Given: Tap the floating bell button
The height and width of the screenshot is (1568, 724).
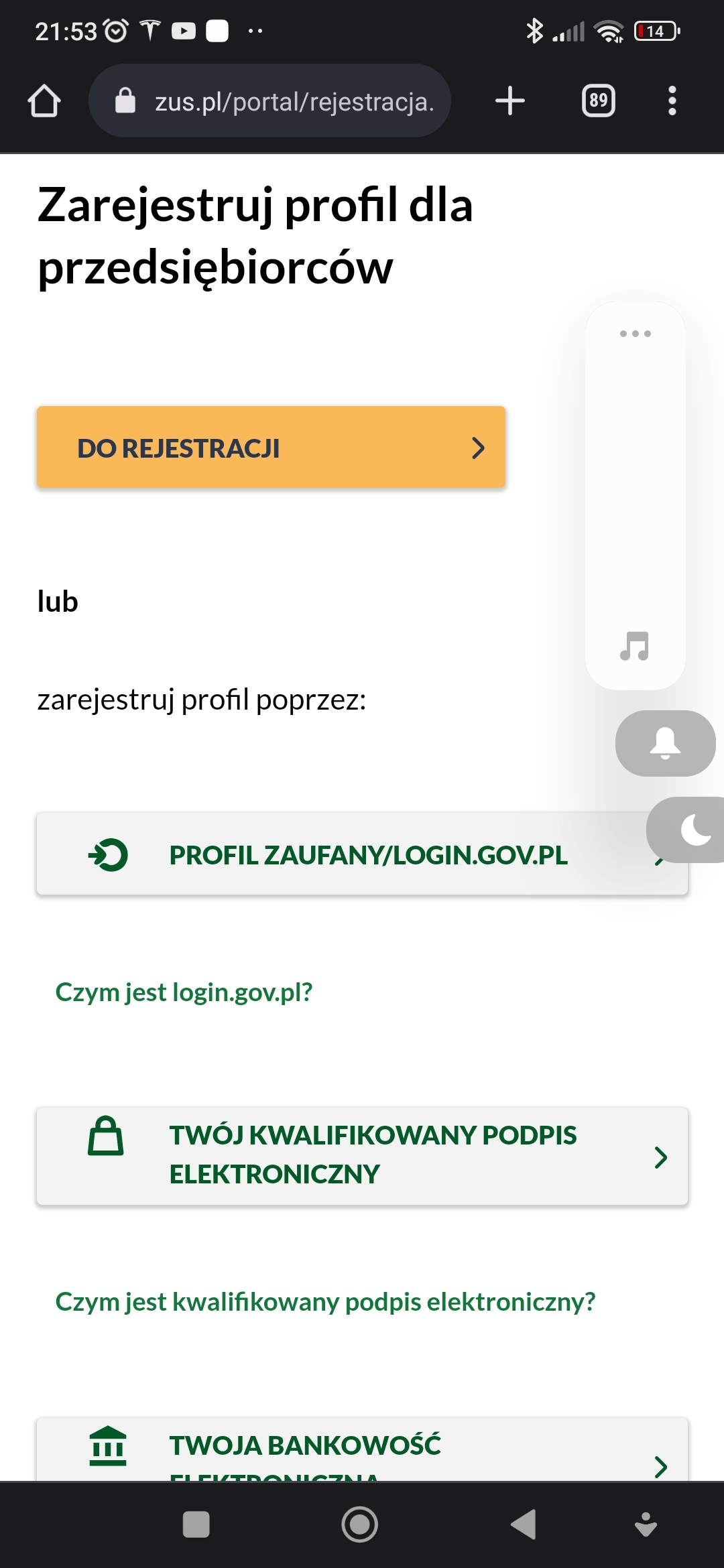Looking at the screenshot, I should (665, 743).
